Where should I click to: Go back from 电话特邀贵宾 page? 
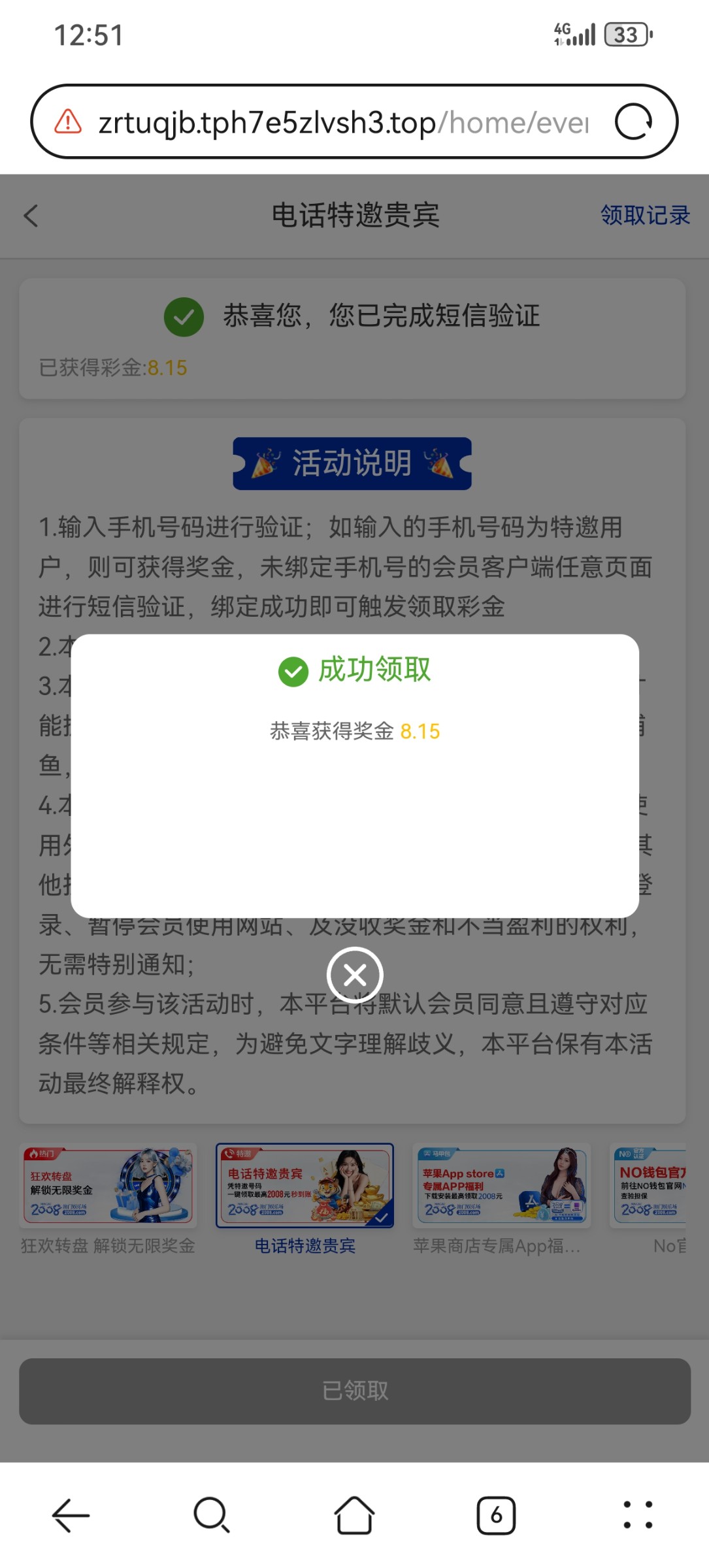[31, 216]
